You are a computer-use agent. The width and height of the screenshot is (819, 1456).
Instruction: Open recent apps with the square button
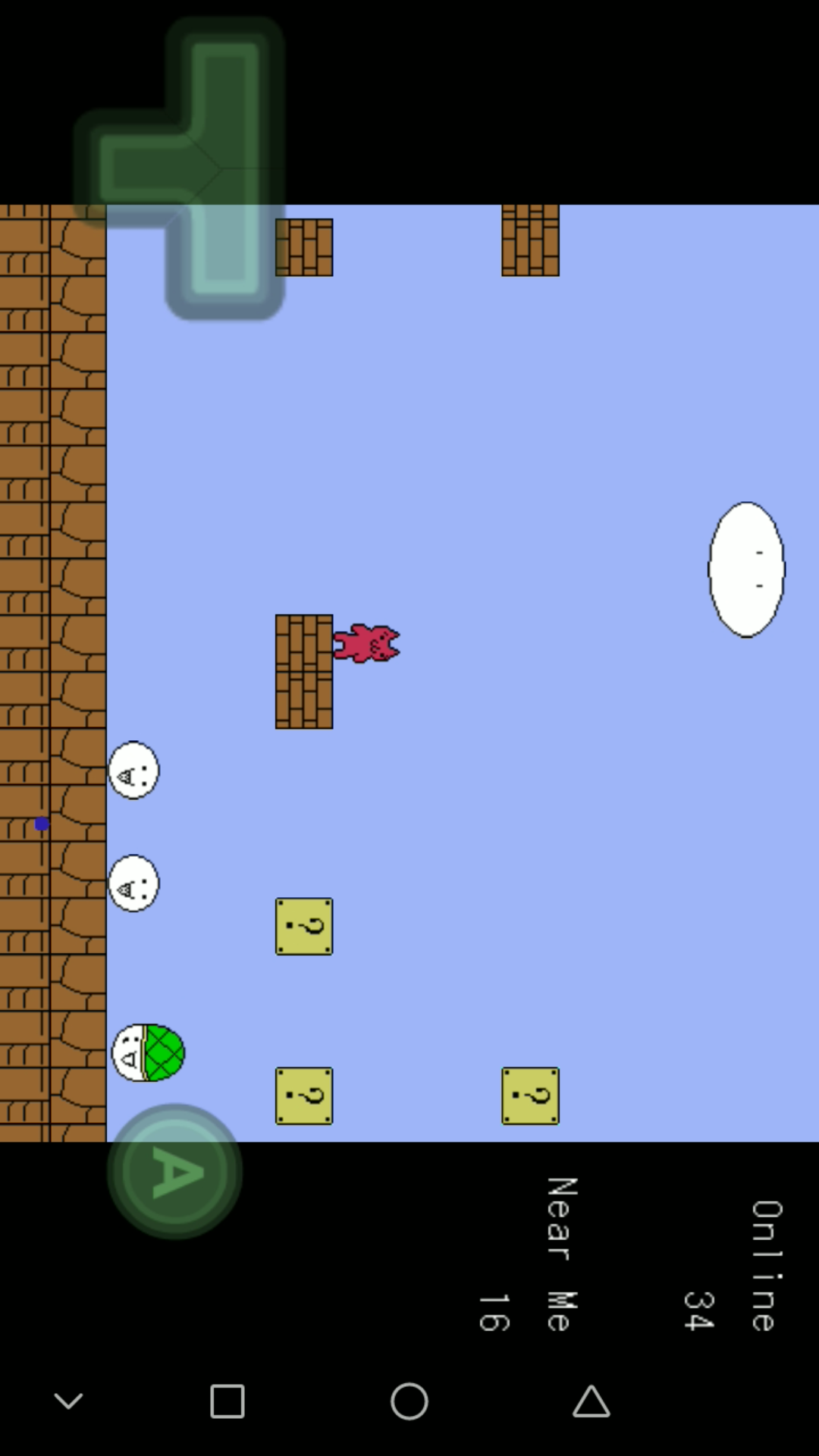(x=227, y=1401)
